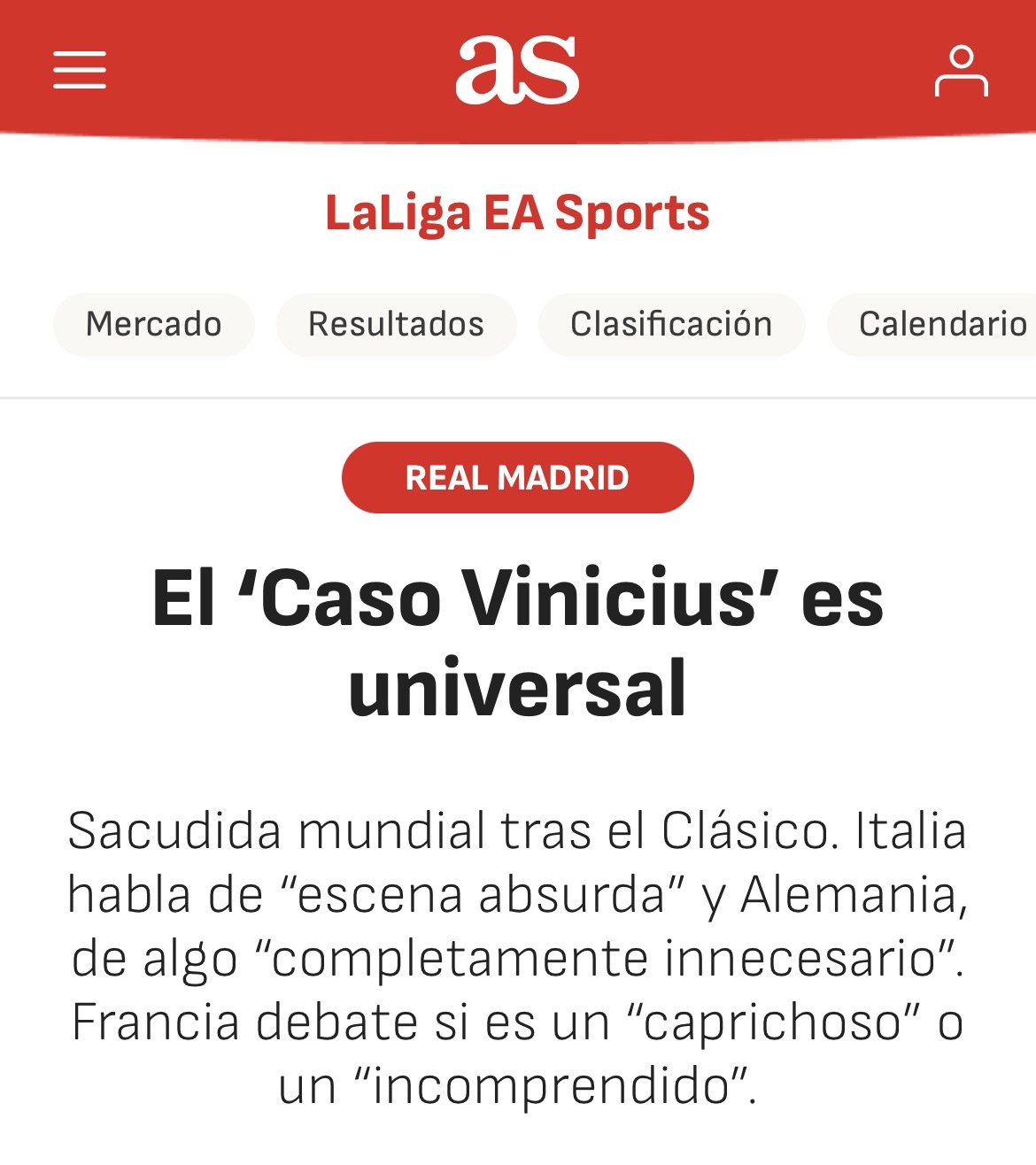Show the Calendario chip

click(939, 324)
